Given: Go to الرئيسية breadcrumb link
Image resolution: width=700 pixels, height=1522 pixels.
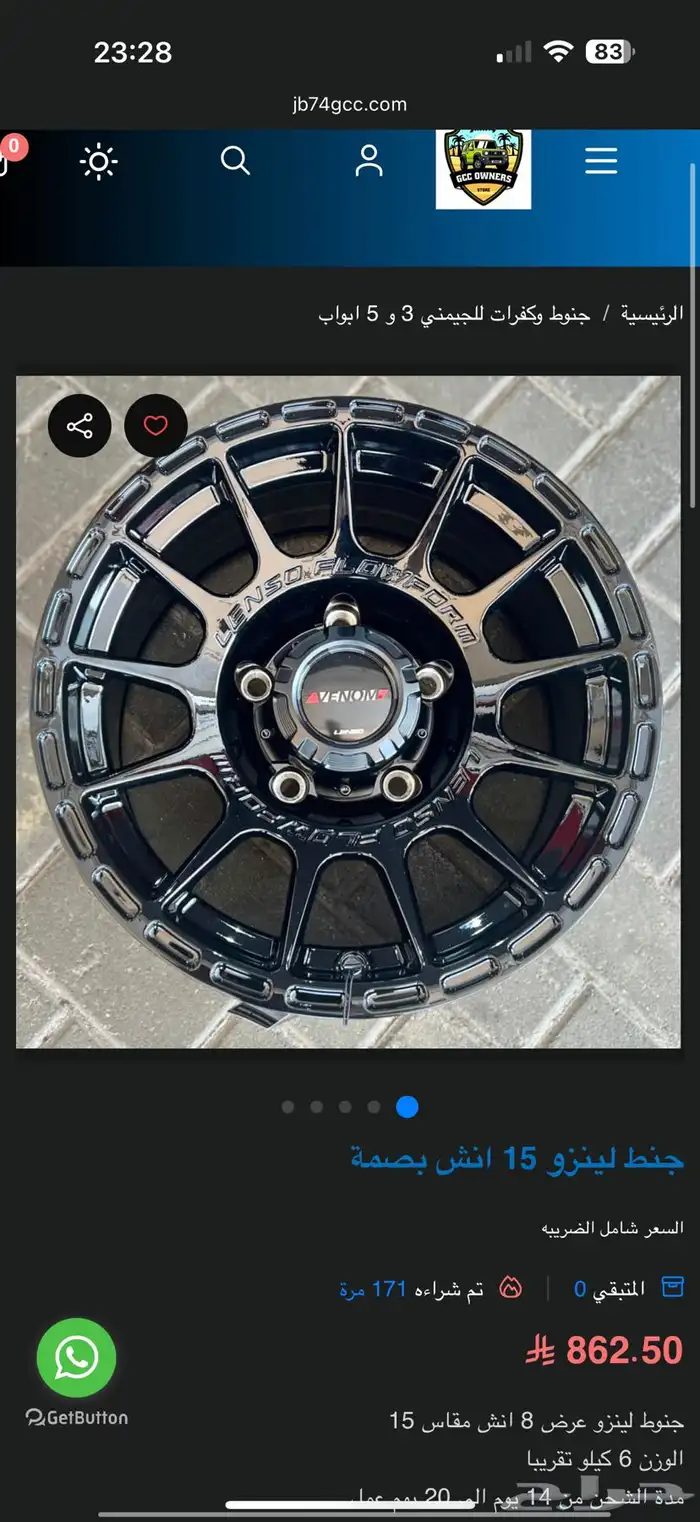Looking at the screenshot, I should (x=653, y=314).
